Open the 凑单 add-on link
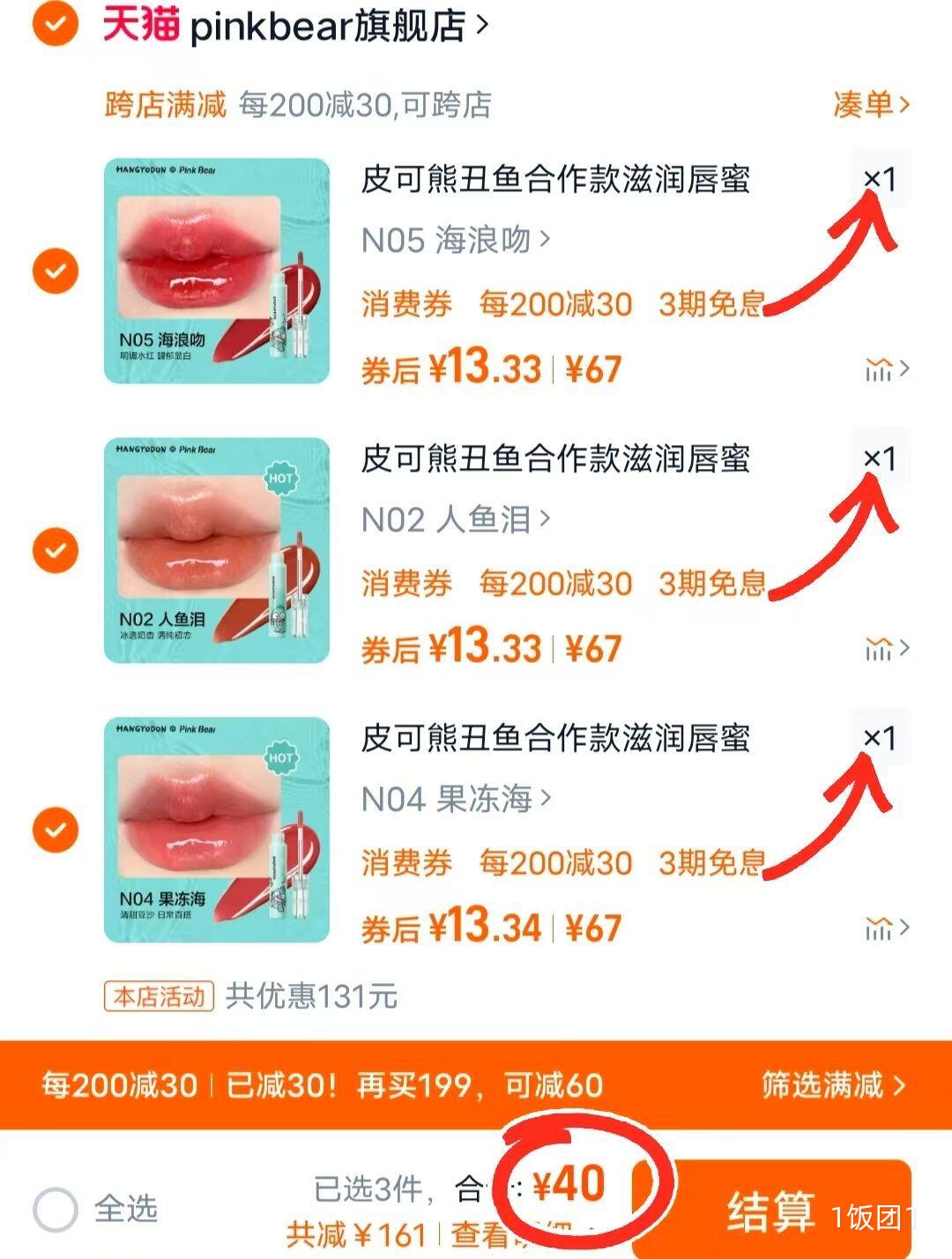The image size is (952, 1259). 868,105
